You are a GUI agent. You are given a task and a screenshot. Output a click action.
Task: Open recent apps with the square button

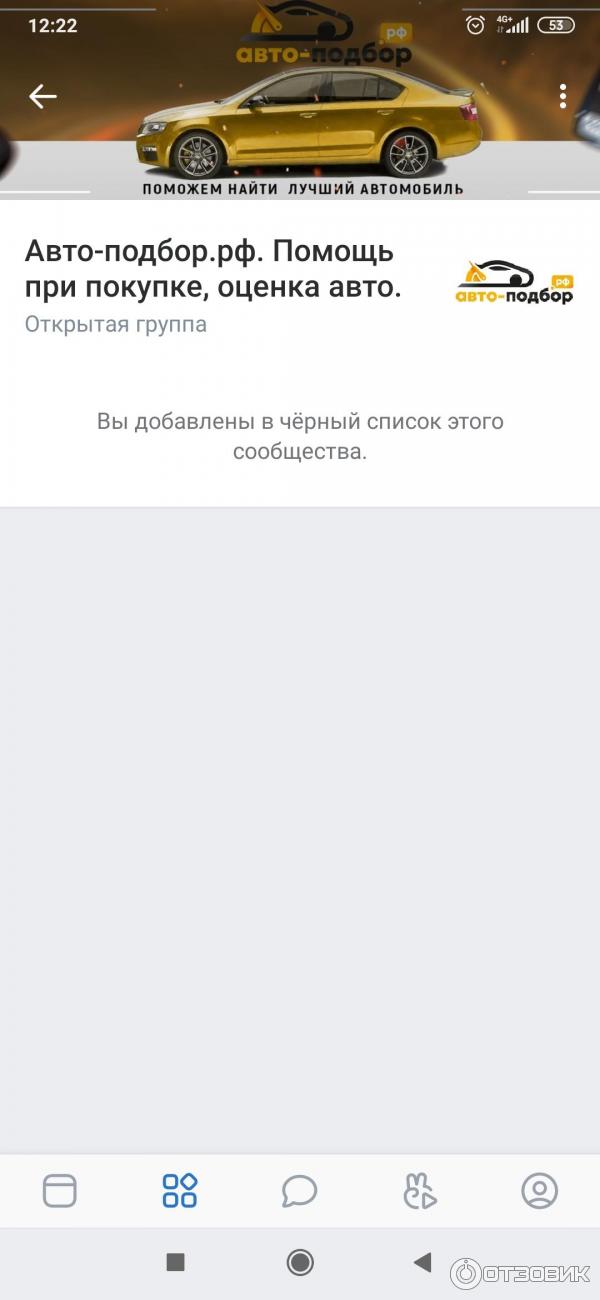175,1262
